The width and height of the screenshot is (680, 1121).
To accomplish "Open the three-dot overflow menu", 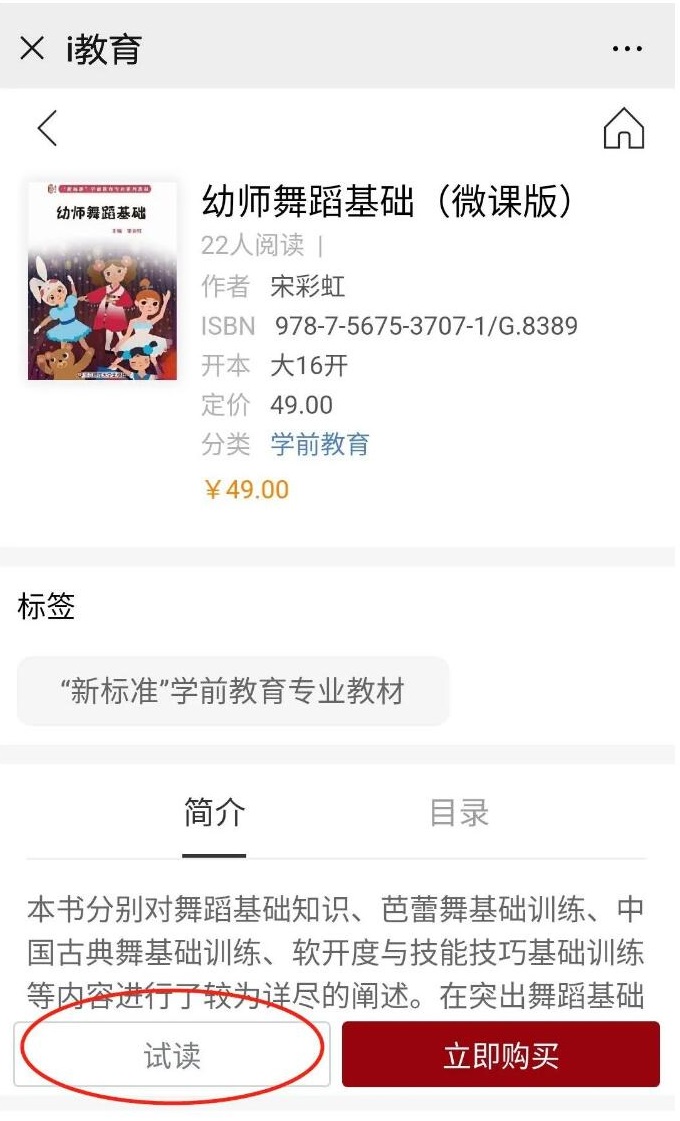I will coord(627,48).
